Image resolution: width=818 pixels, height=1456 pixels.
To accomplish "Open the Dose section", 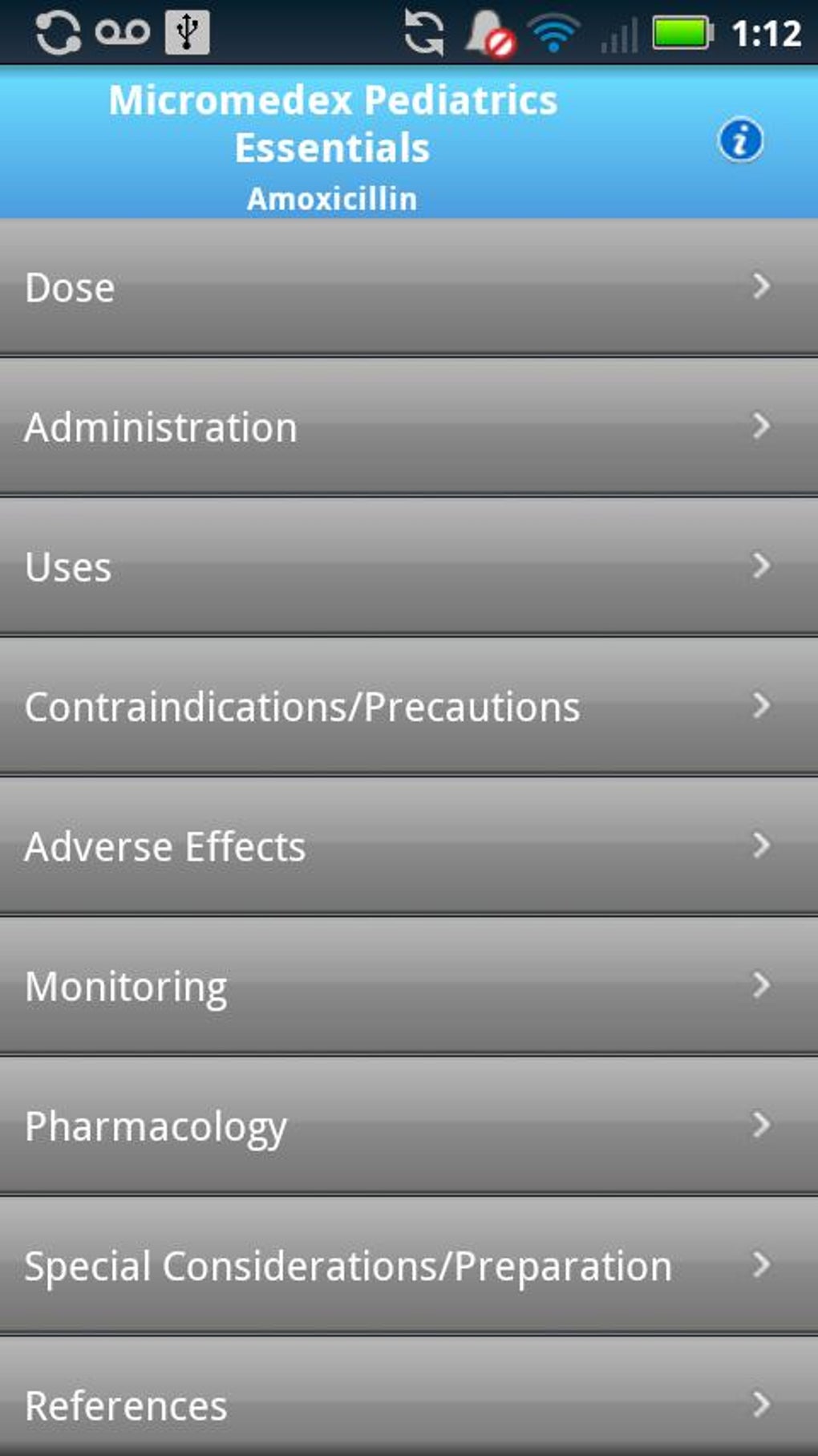I will click(409, 287).
